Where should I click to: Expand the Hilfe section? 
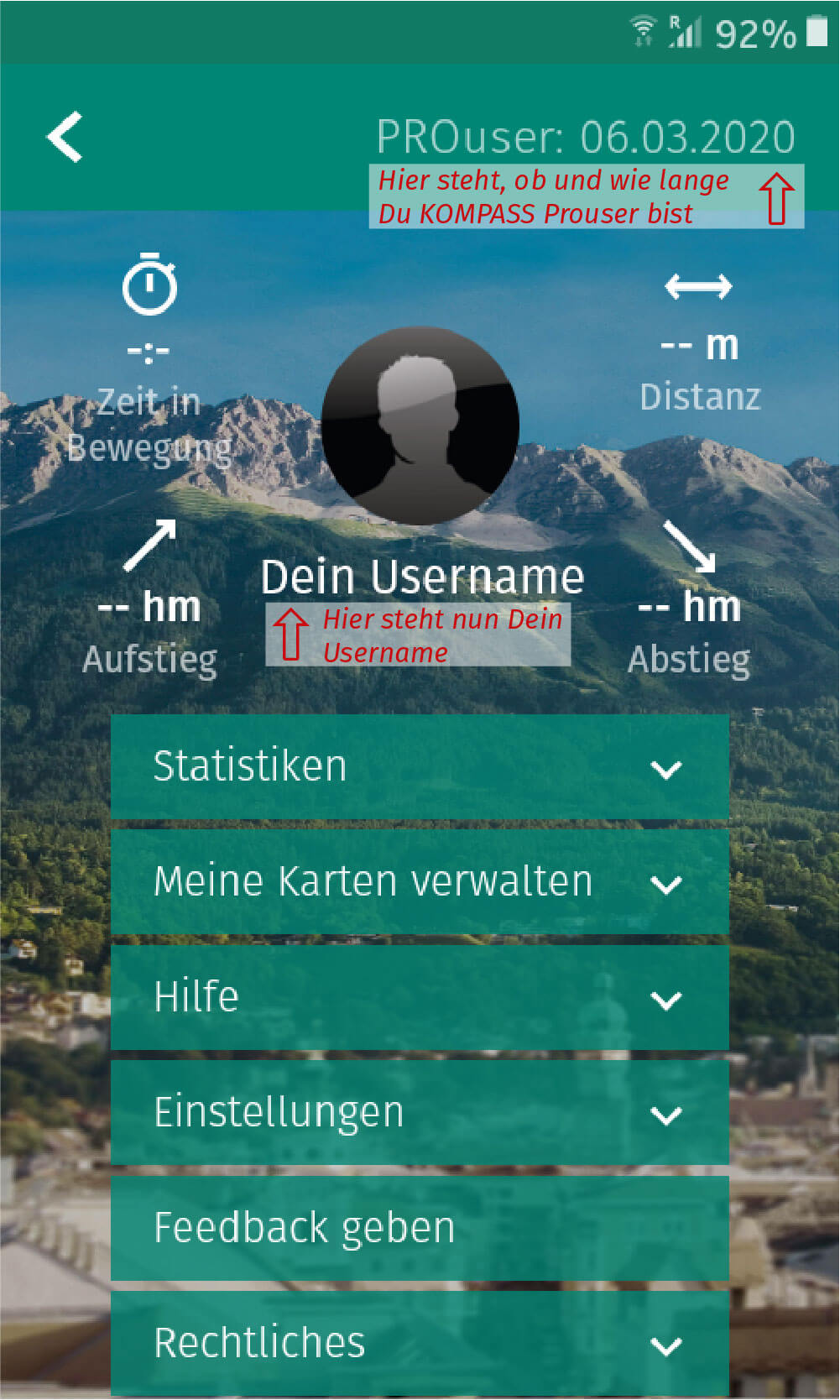point(420,997)
